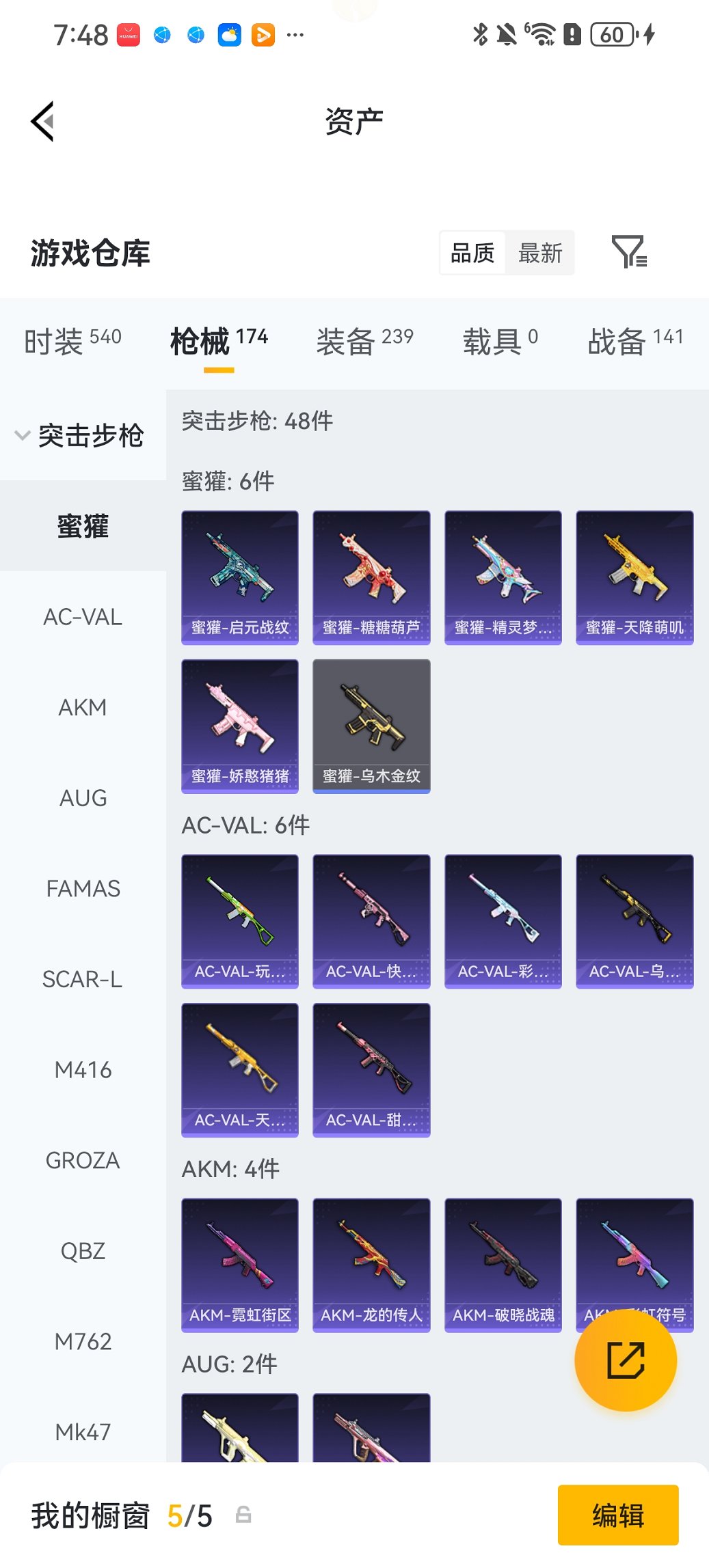This screenshot has width=709, height=1568.
Task: Tap the Huawei app icon in the status bar
Action: click(x=127, y=33)
